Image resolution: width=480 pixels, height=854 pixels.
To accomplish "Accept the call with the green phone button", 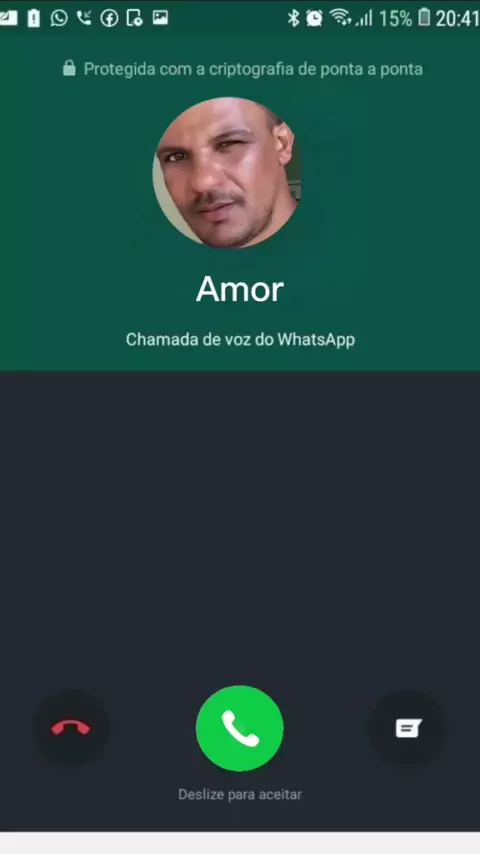I will 240,728.
